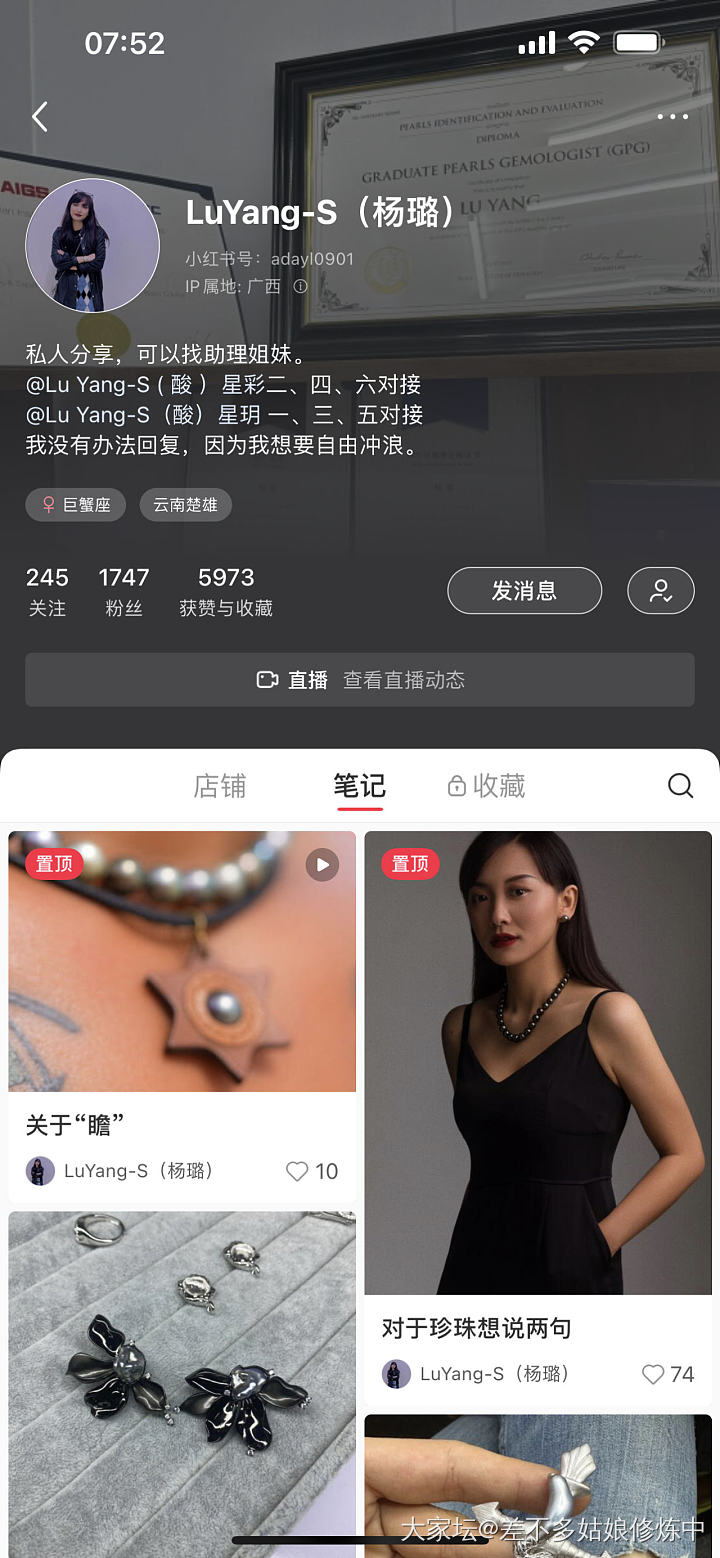720x1558 pixels.
Task: Open the 直播 live activity bar
Action: click(x=360, y=680)
